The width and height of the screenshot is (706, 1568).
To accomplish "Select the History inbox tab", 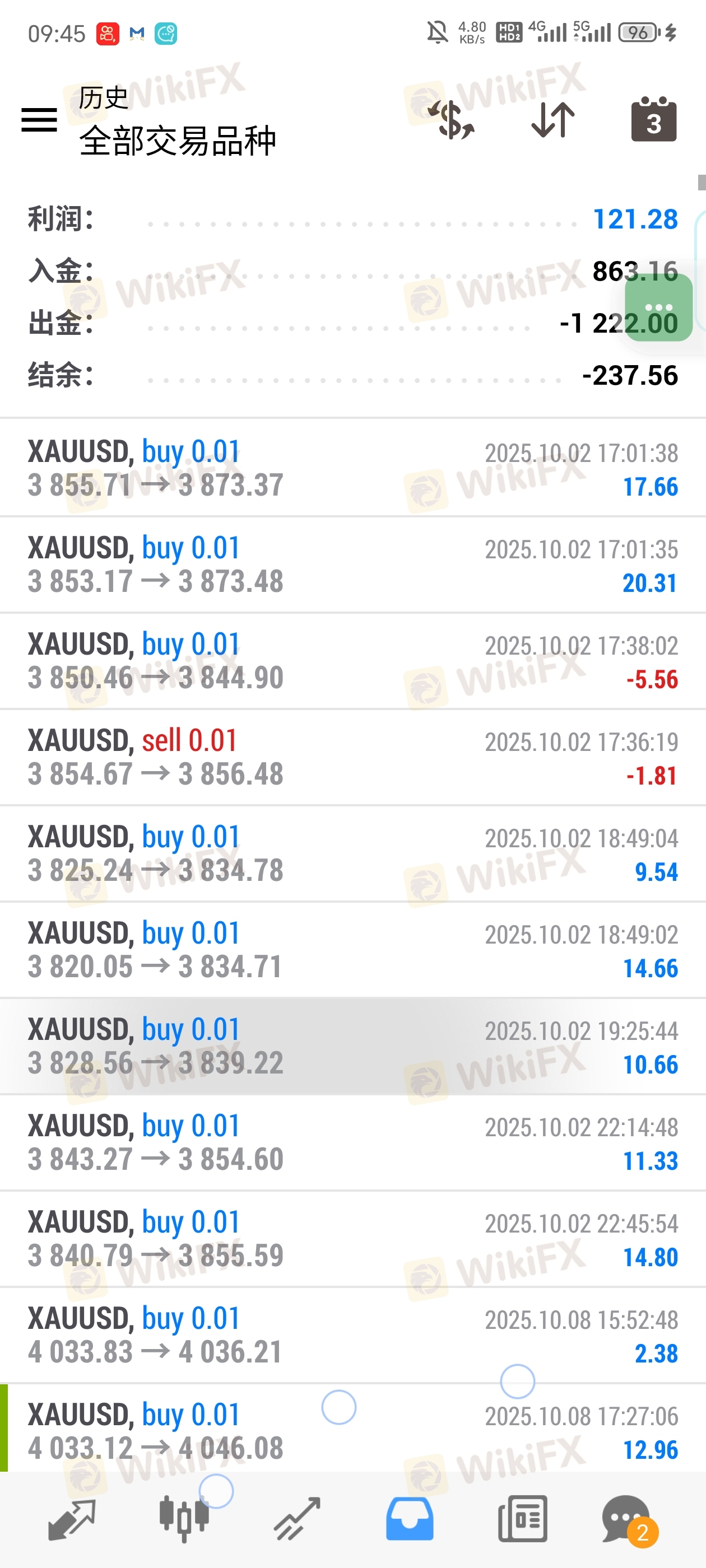I will 410,1519.
